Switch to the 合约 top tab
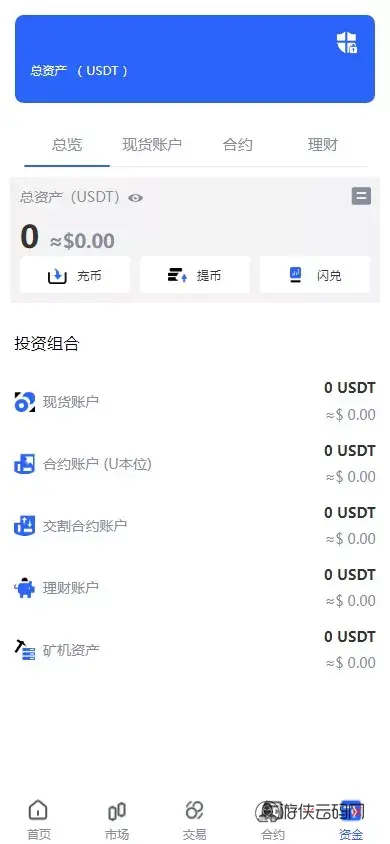Screen dimensions: 390x844 [238, 145]
